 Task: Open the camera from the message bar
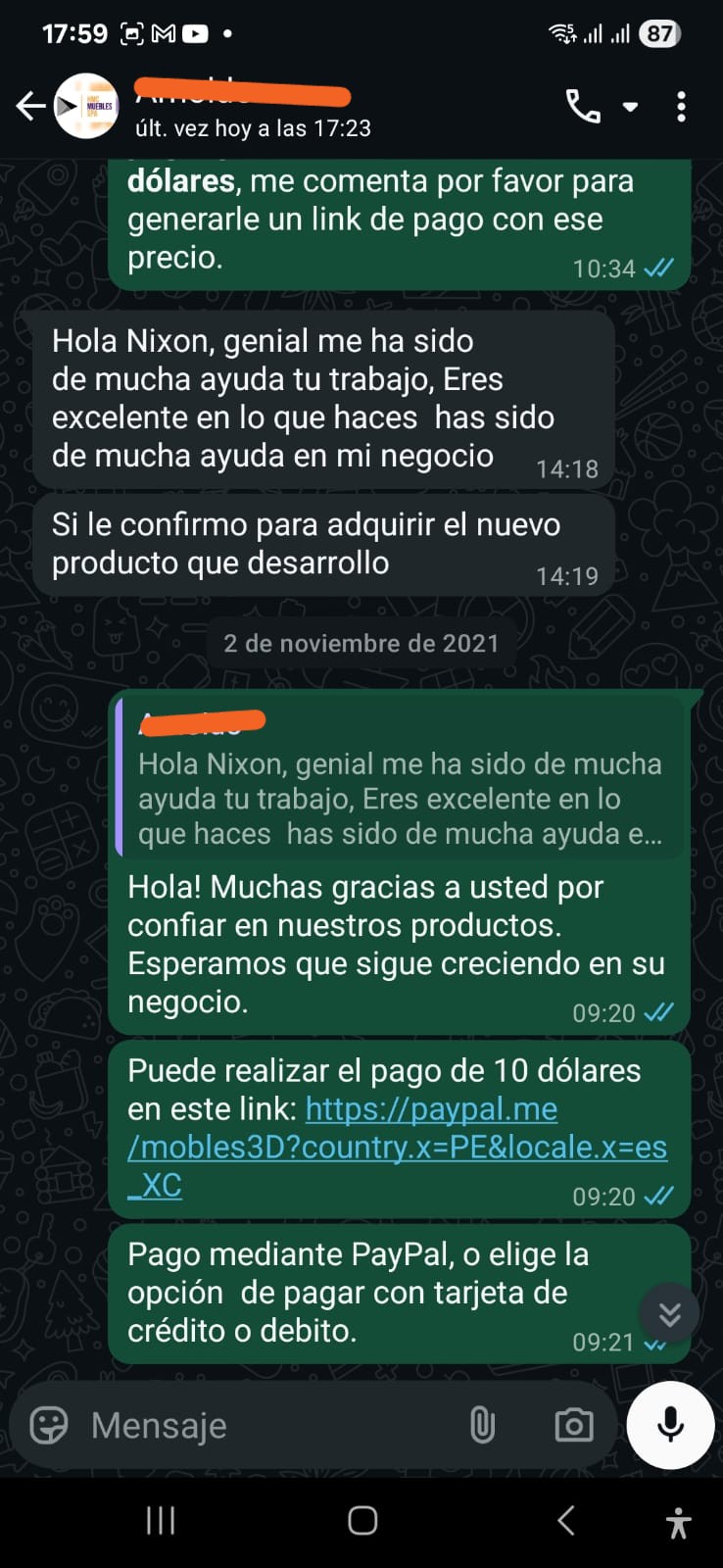tap(574, 1426)
